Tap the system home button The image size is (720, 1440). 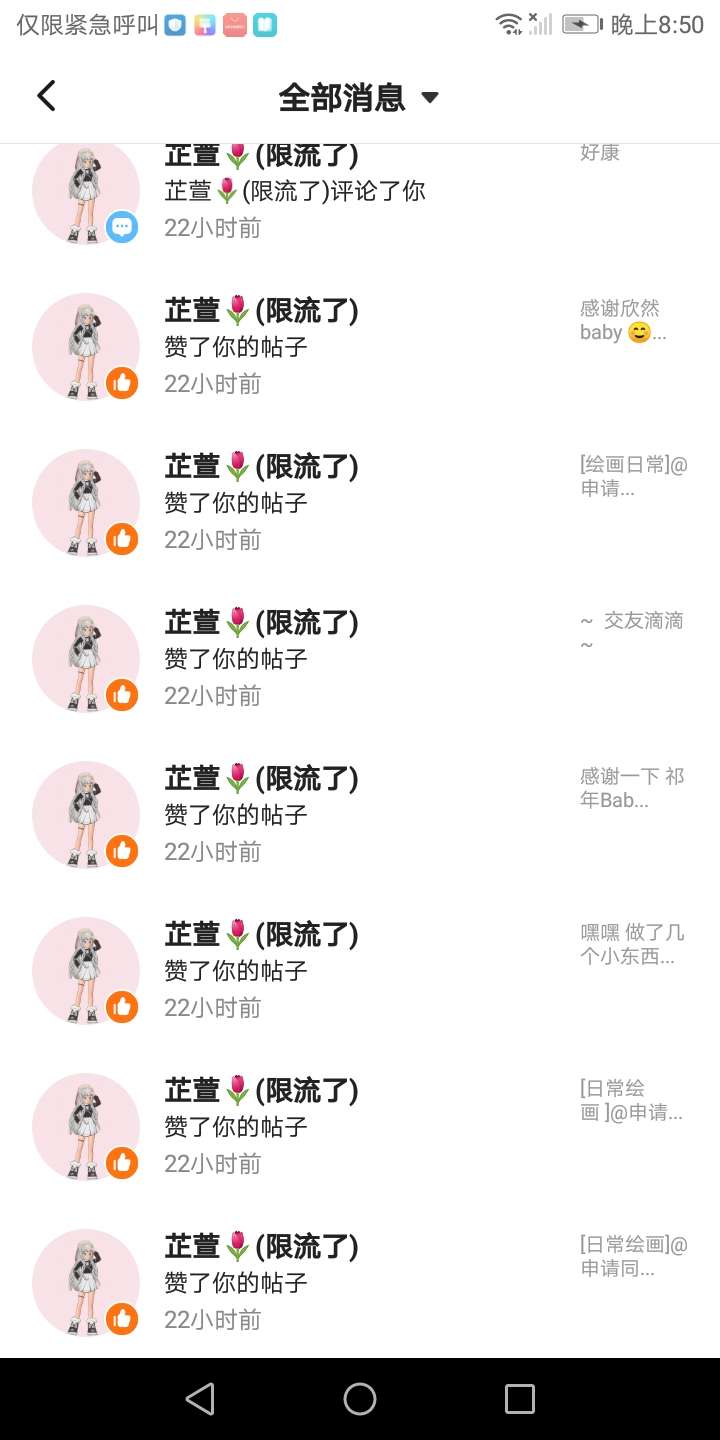click(x=360, y=1399)
